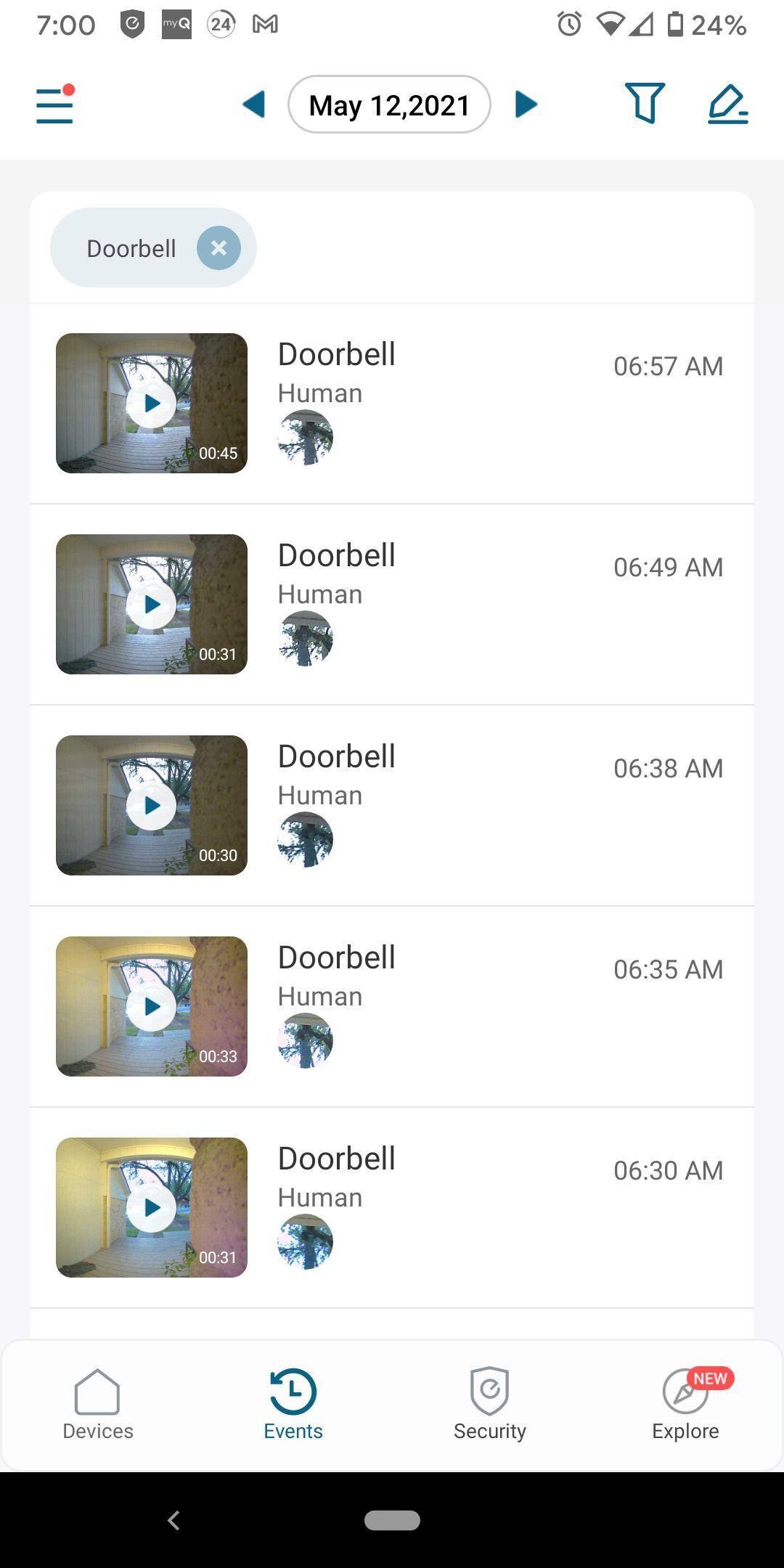Play the 06:35 AM doorbell video

(151, 1006)
